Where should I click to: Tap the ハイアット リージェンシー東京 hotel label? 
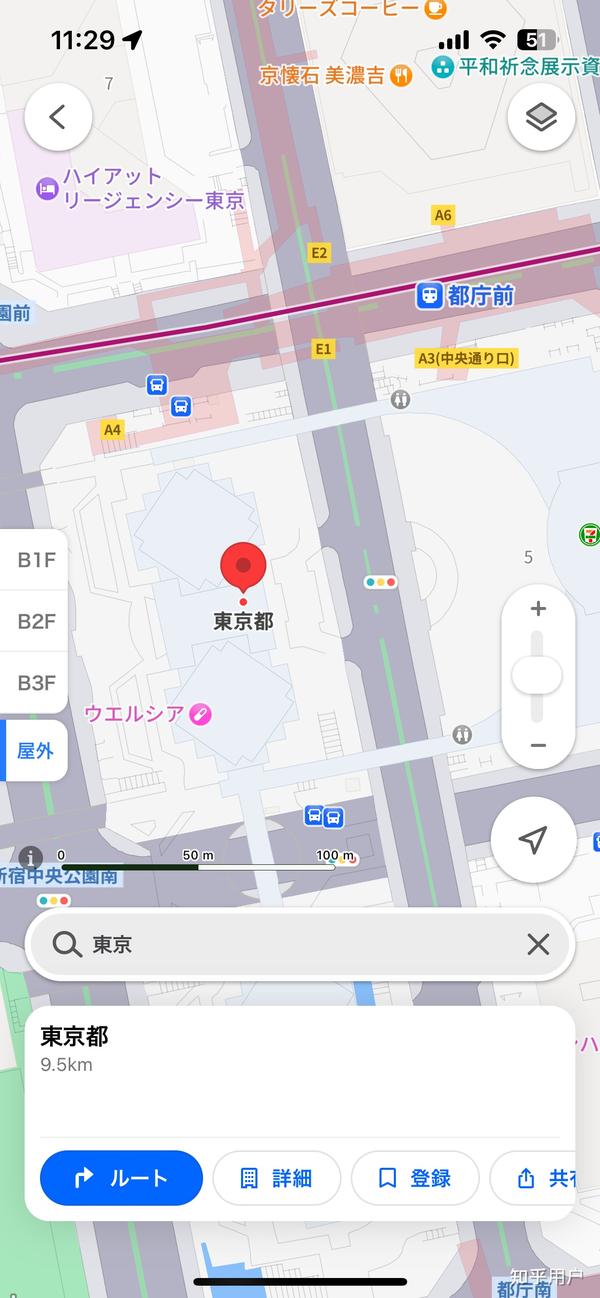(x=152, y=188)
